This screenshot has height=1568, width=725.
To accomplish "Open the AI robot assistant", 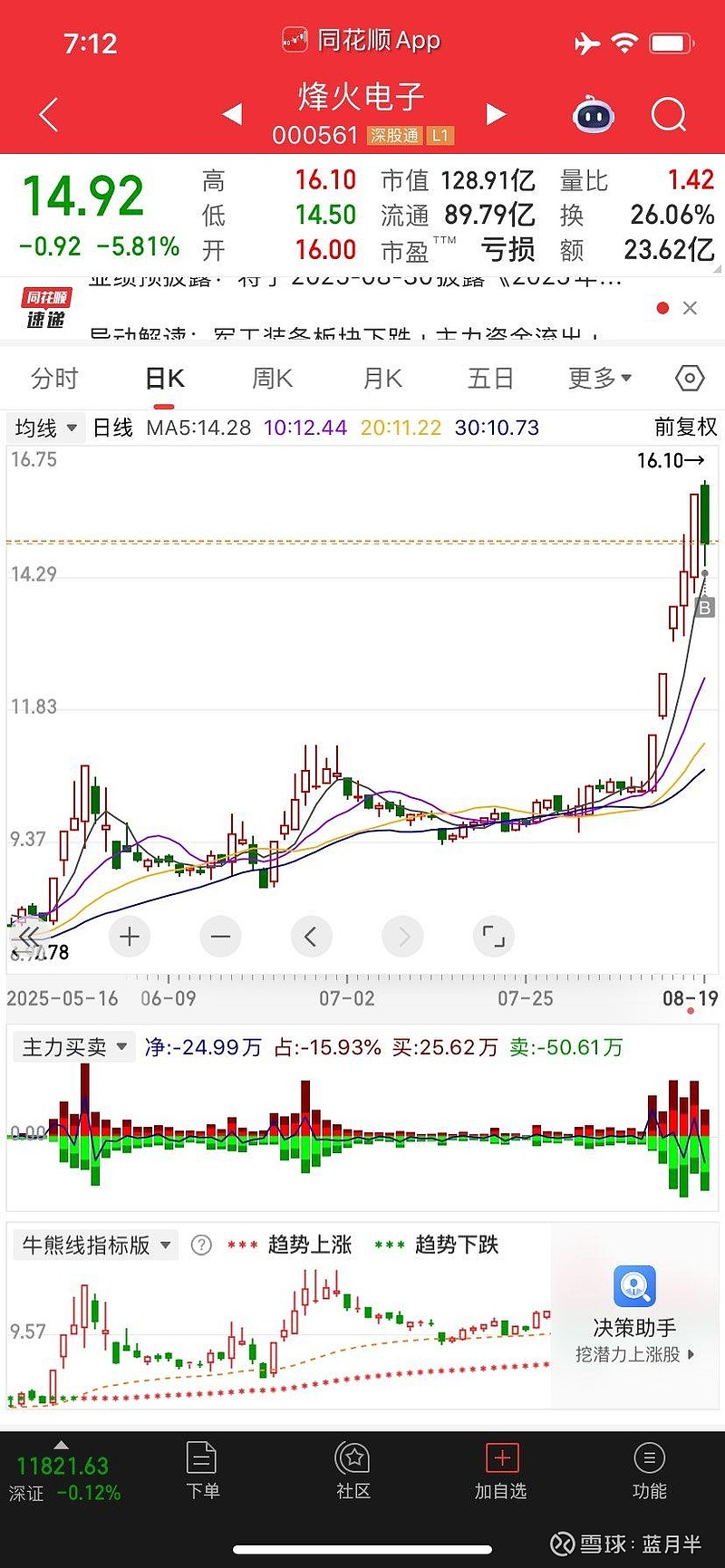I will pyautogui.click(x=594, y=115).
